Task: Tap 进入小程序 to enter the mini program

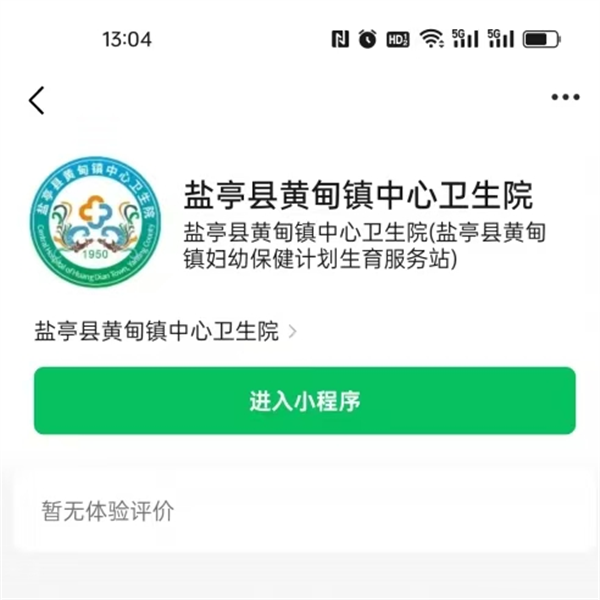Action: [x=304, y=401]
